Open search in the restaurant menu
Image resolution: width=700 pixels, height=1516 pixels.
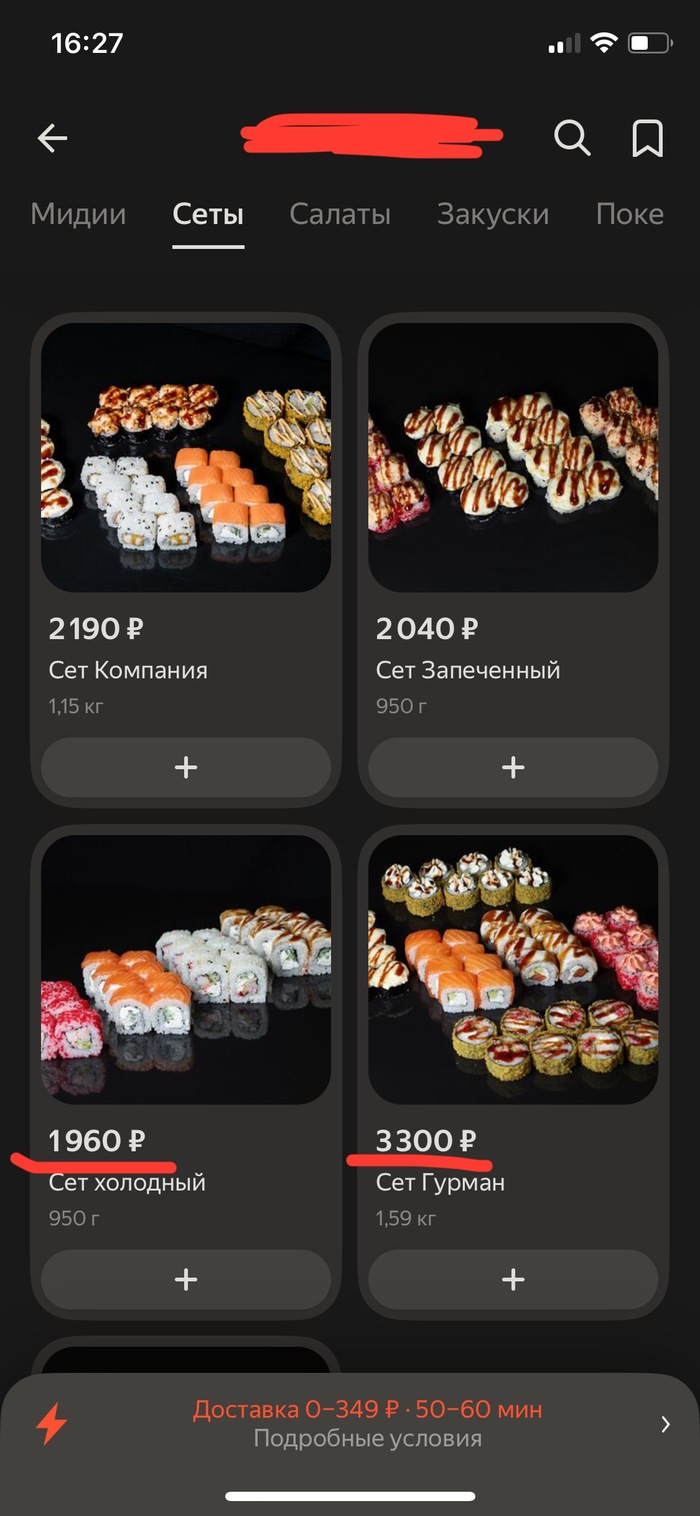(572, 138)
